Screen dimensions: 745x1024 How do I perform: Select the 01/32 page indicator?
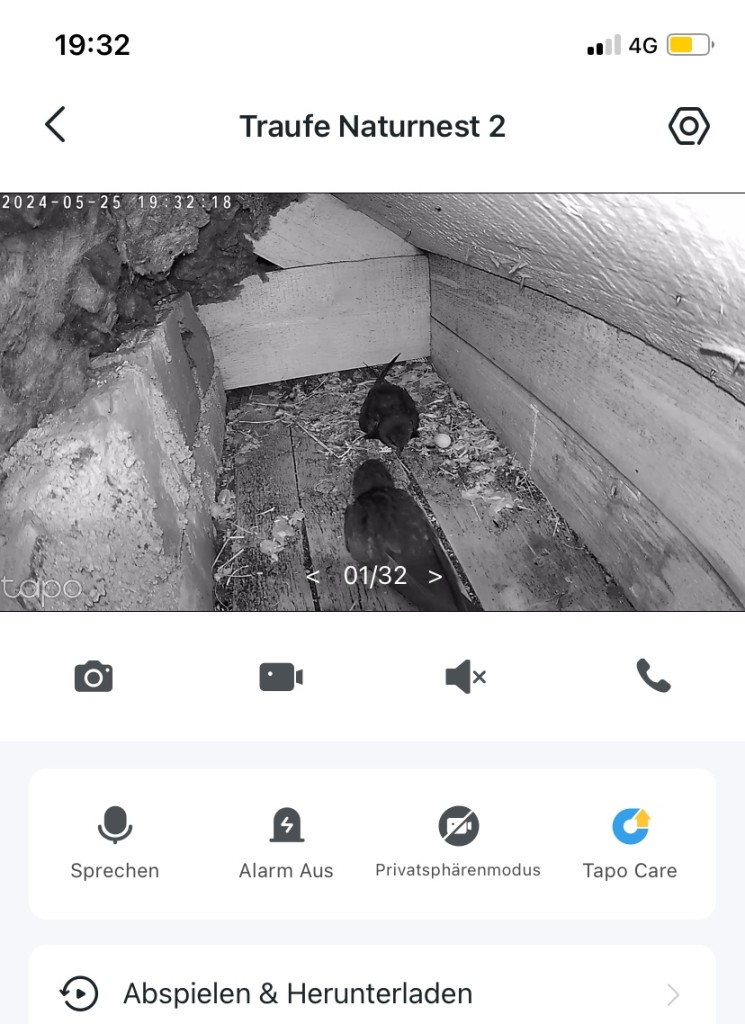click(x=373, y=576)
